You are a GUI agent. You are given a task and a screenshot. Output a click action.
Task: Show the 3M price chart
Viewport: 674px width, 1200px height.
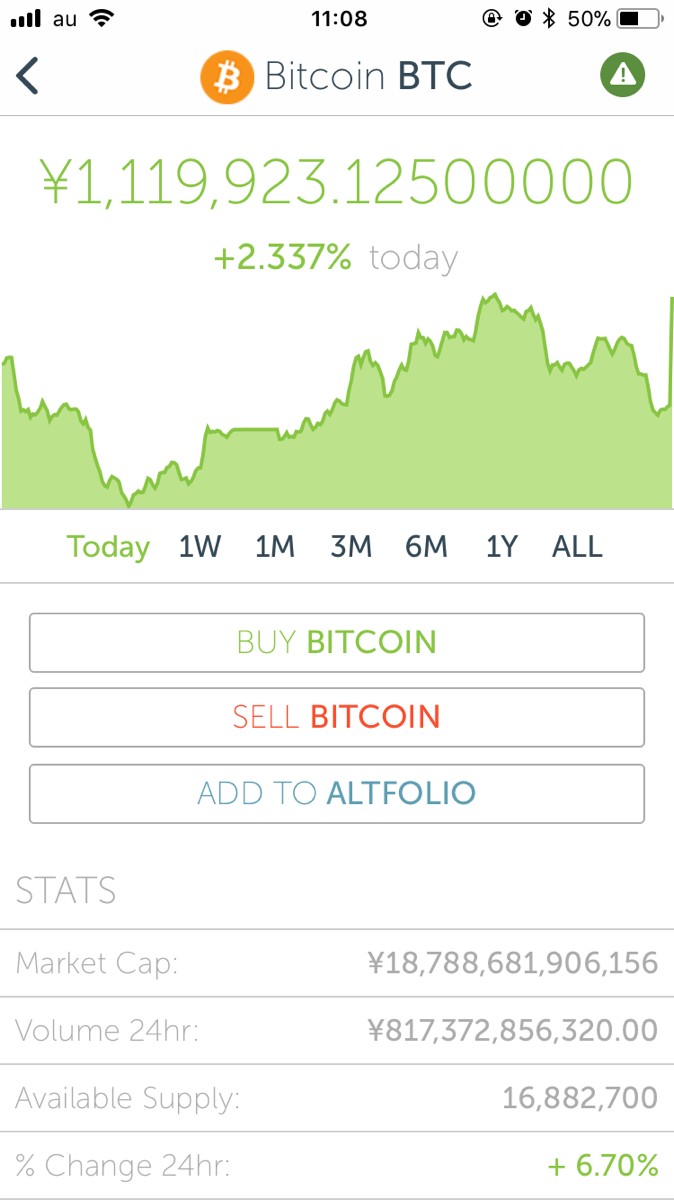tap(351, 547)
